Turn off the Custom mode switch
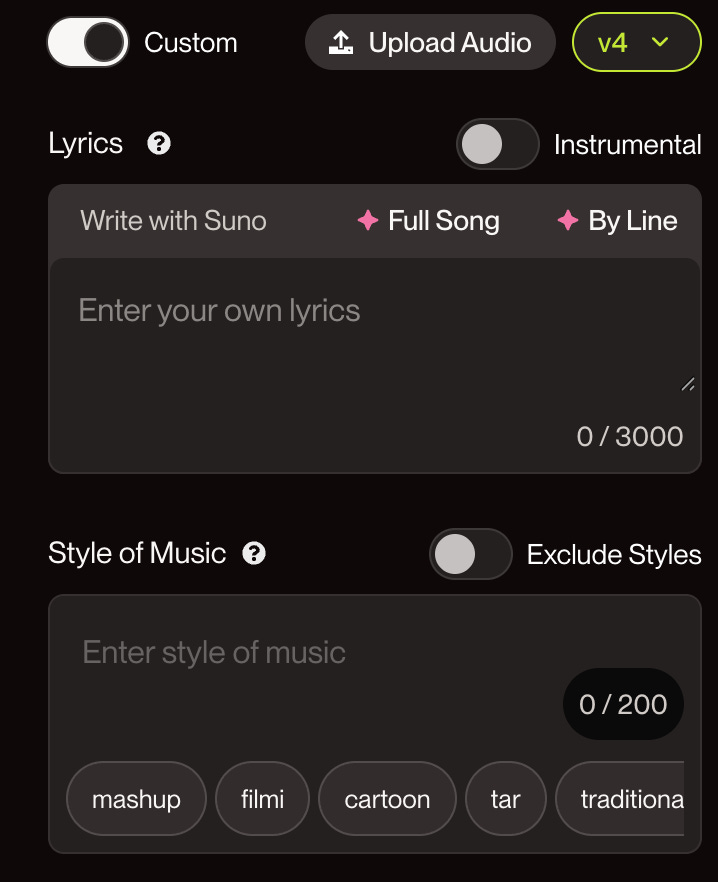This screenshot has width=718, height=882. pyautogui.click(x=88, y=42)
